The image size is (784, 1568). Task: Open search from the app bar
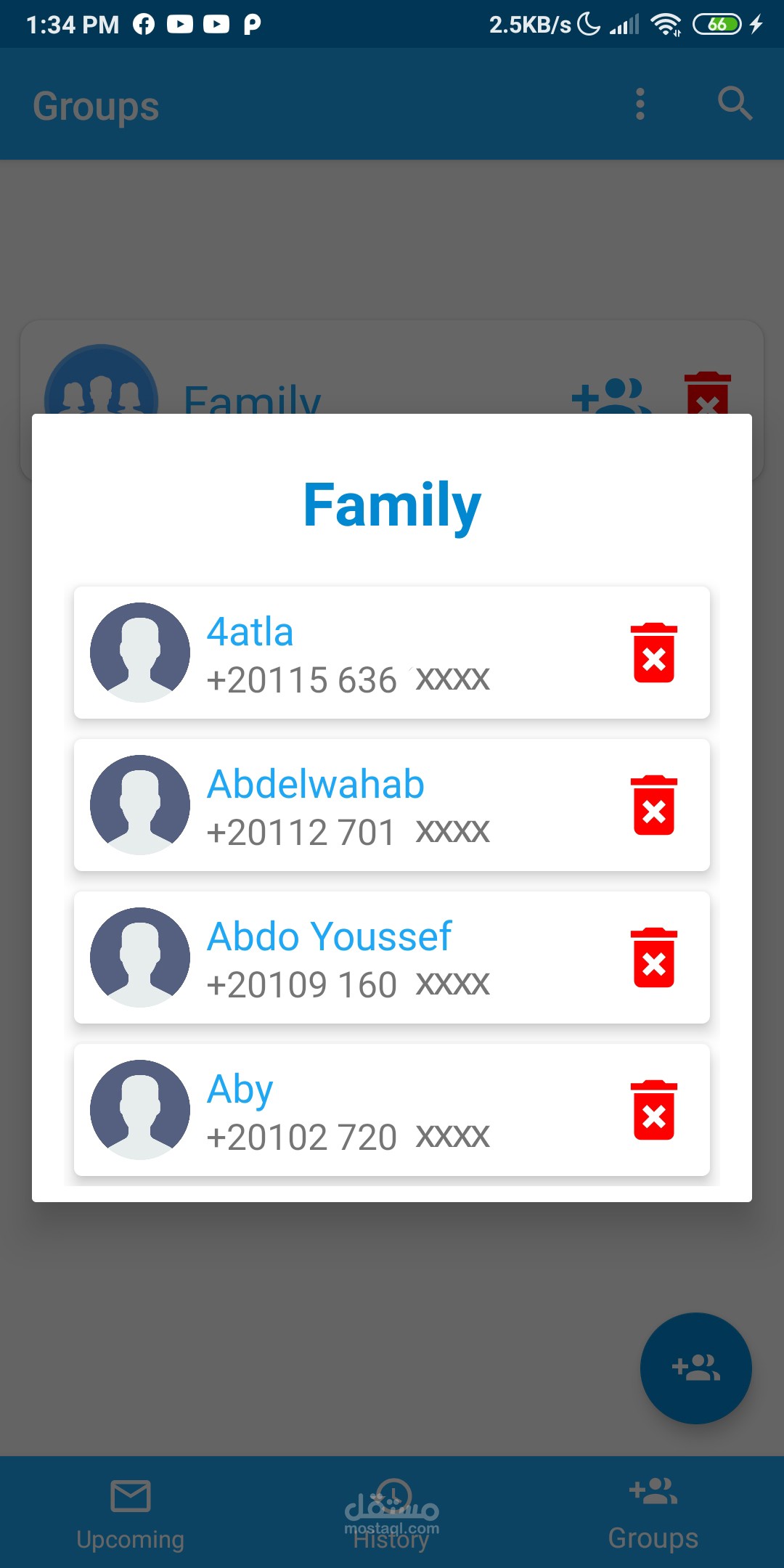pos(735,105)
